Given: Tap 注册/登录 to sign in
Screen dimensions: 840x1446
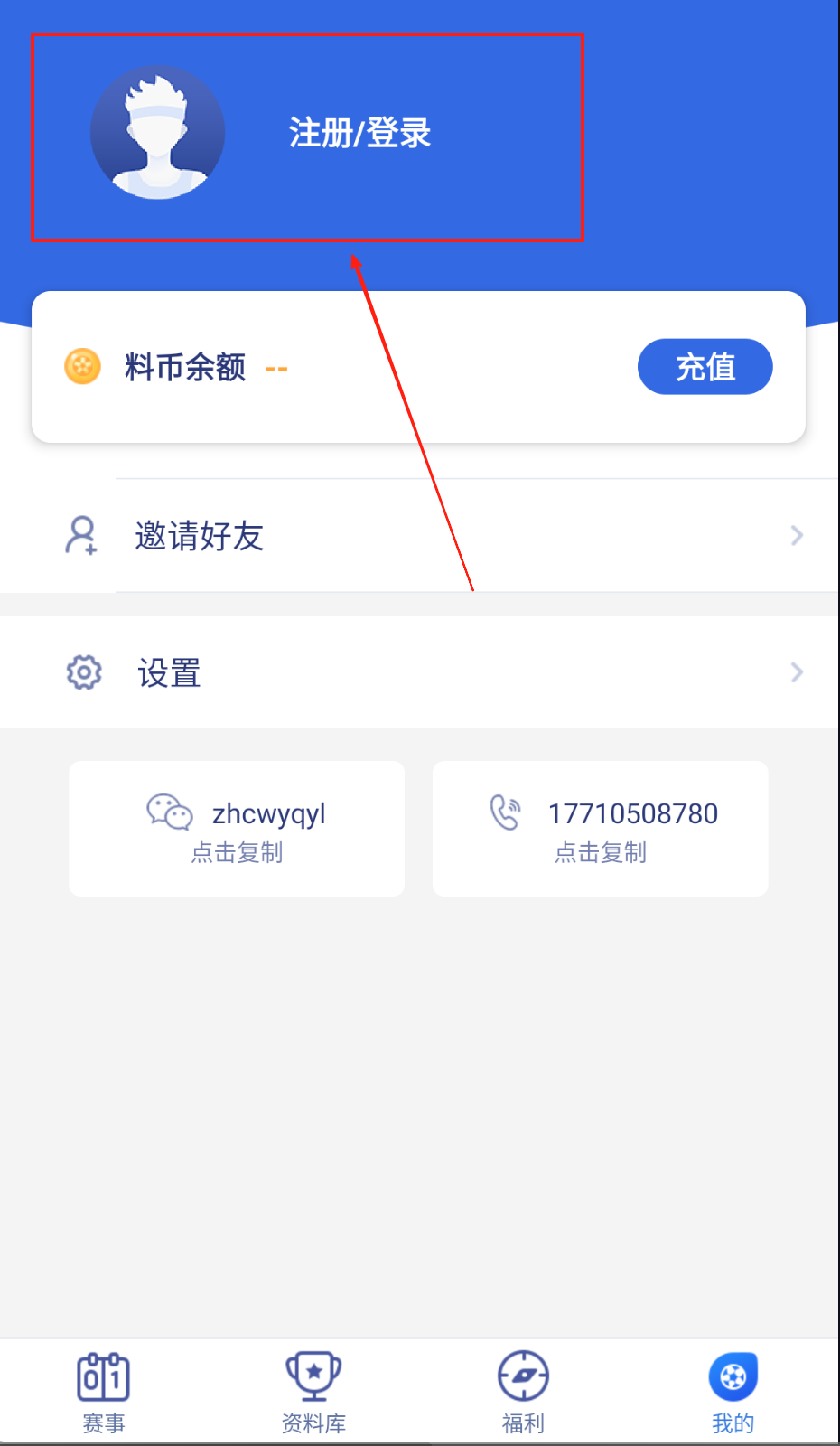Looking at the screenshot, I should 359,134.
